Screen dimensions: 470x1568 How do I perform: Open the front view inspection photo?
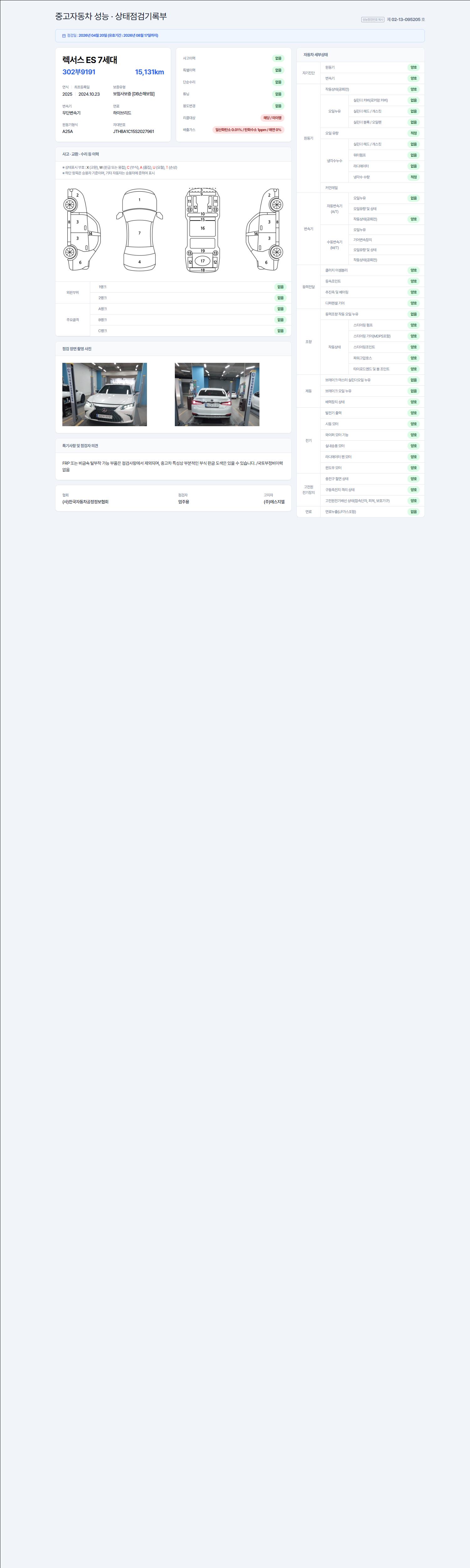click(105, 395)
